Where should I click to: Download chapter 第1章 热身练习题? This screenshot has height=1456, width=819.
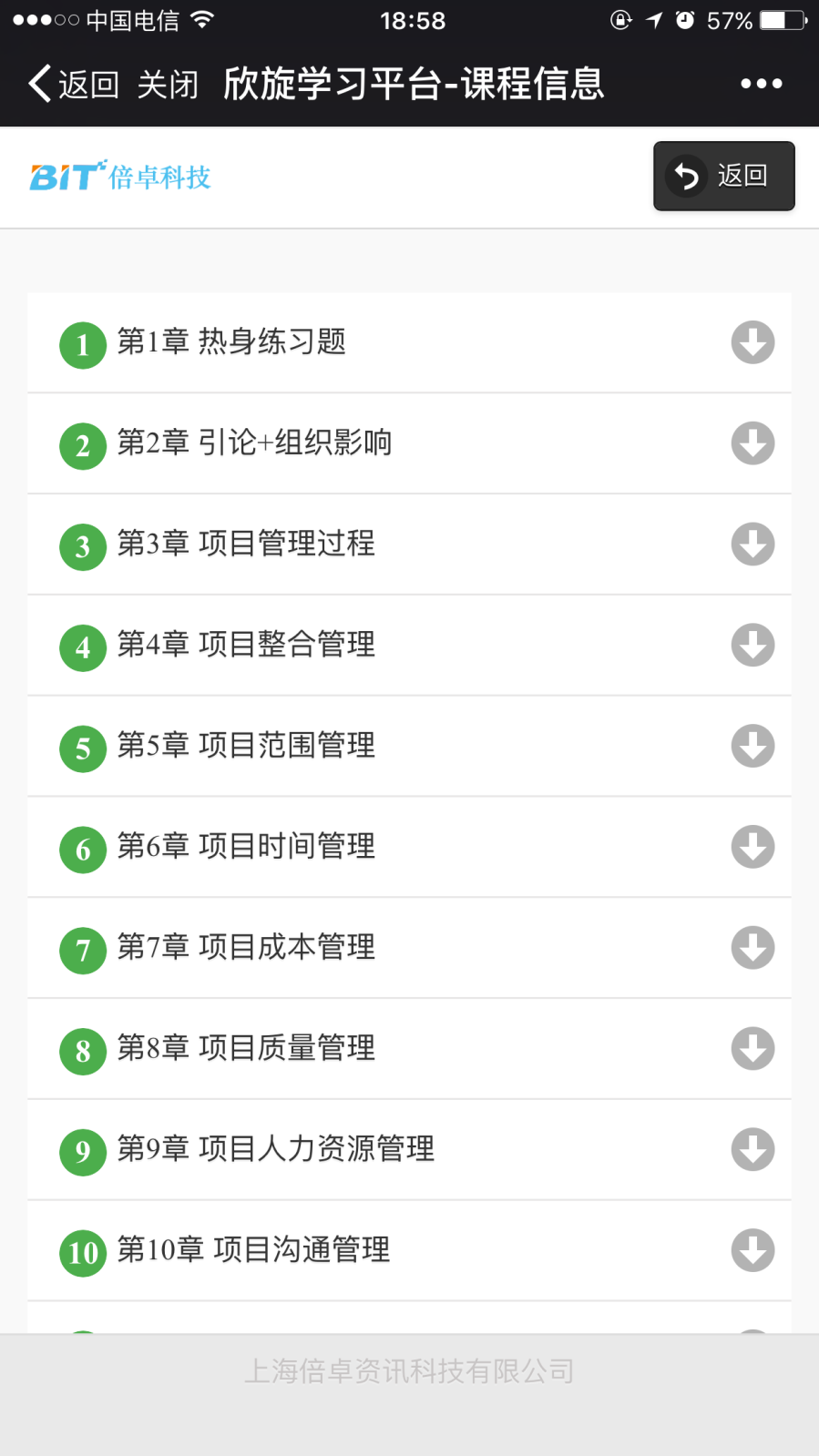[x=752, y=342]
